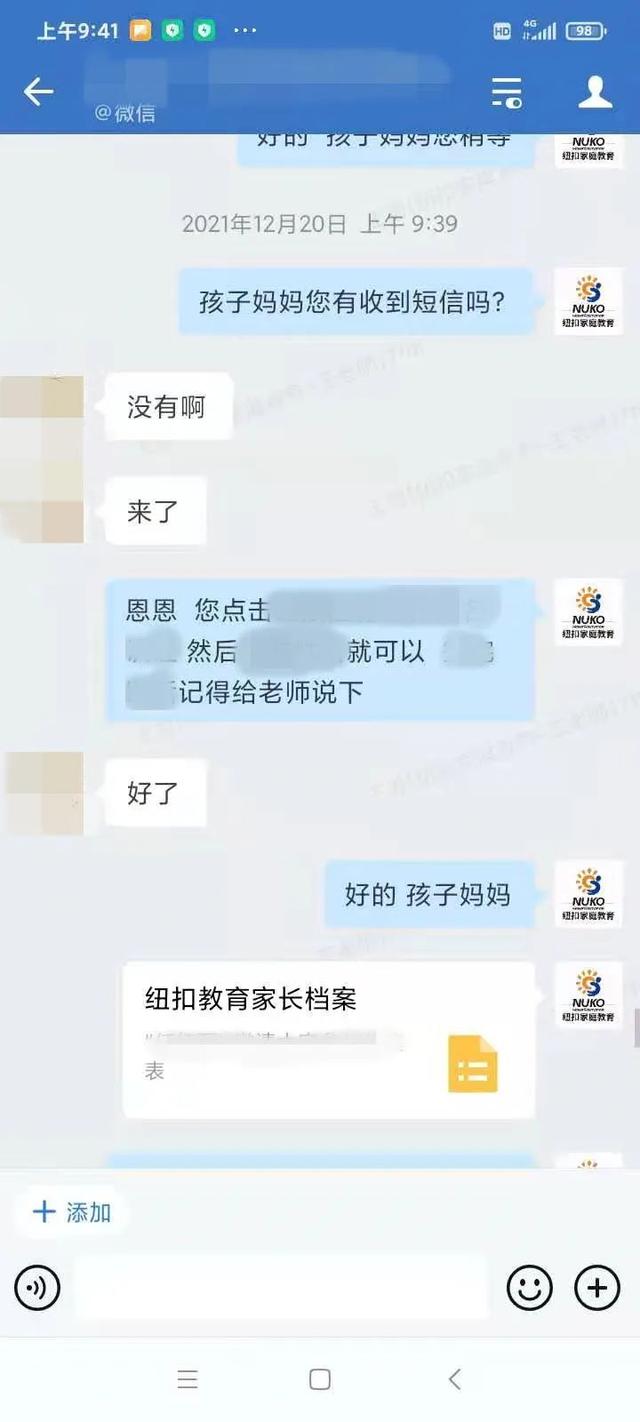This screenshot has width=640, height=1422.
Task: Open the emoji picker
Action: pos(529,1288)
